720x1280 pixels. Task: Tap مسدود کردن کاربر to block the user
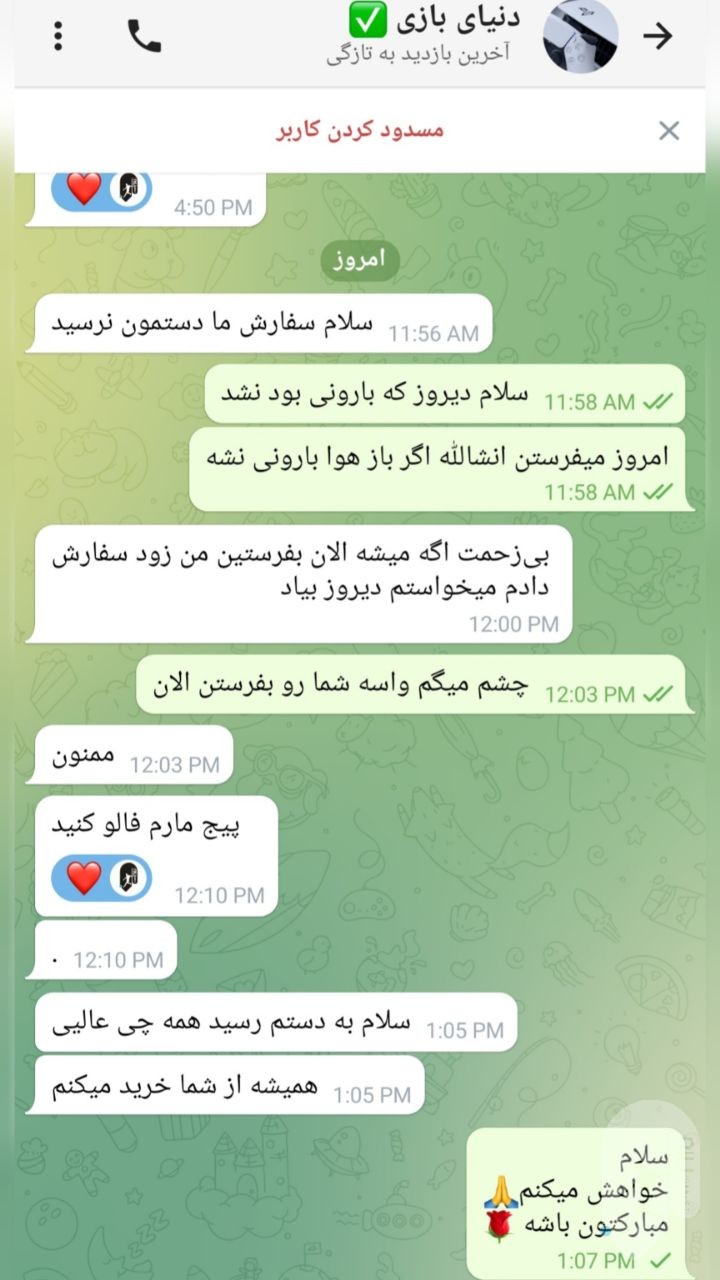coord(360,130)
